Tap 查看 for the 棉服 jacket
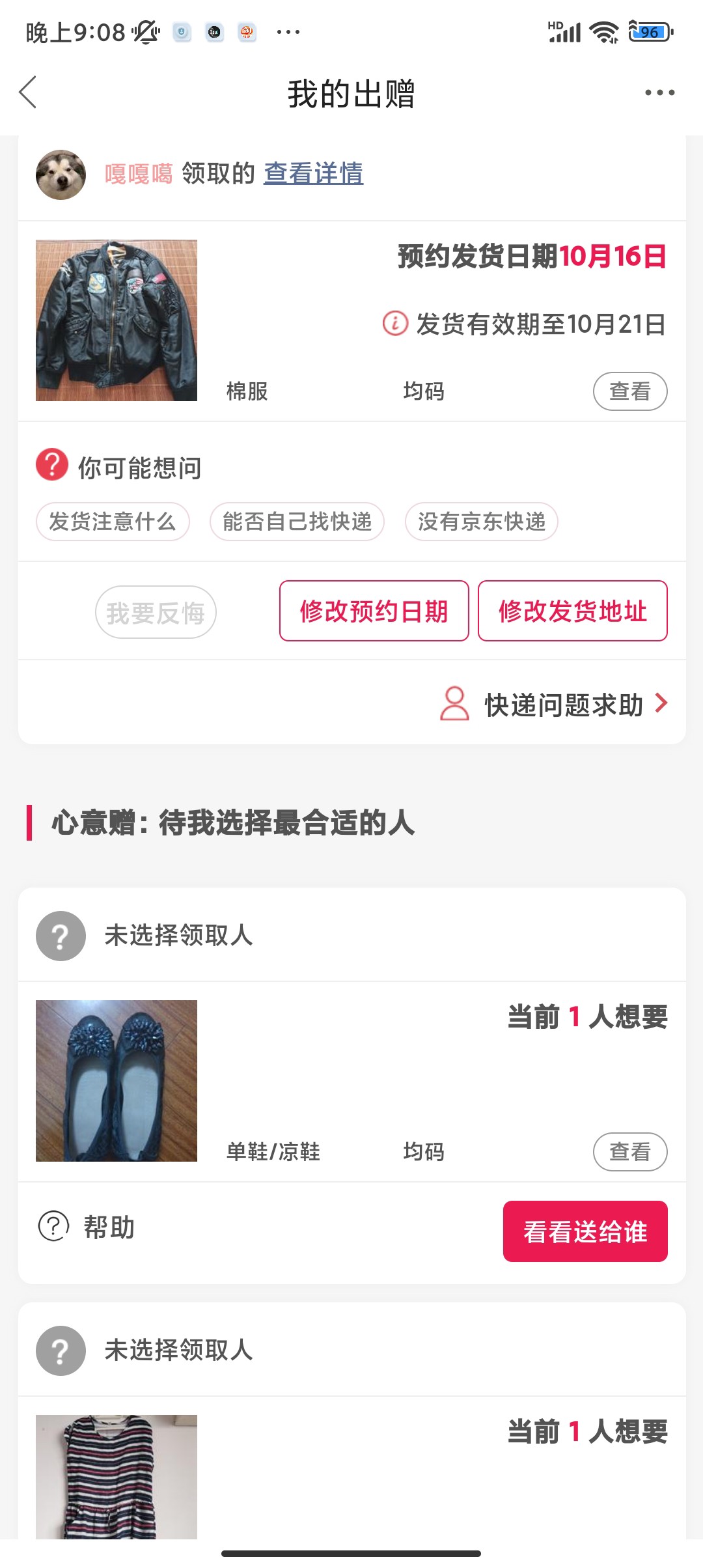 click(x=629, y=391)
